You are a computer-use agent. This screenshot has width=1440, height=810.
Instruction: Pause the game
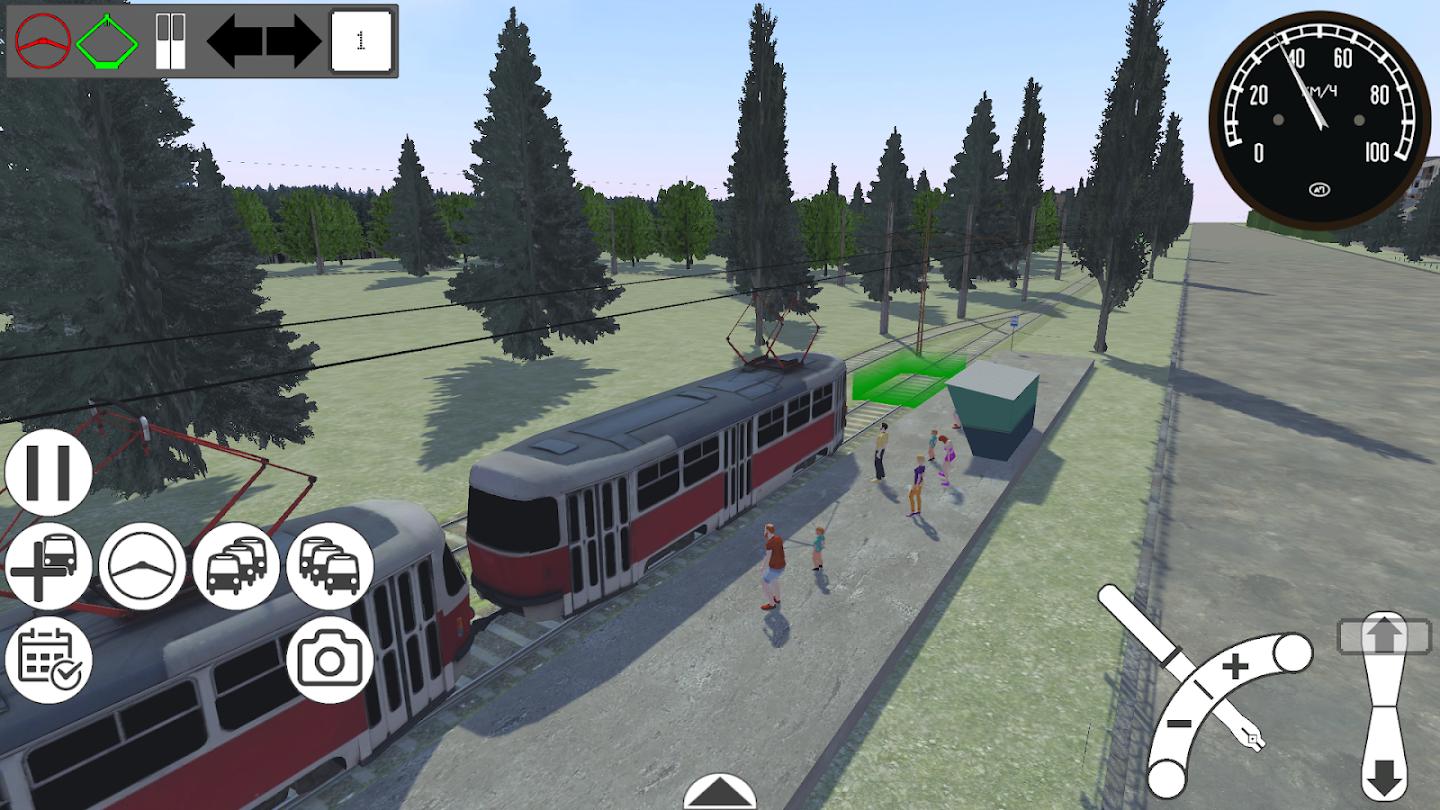[48, 472]
